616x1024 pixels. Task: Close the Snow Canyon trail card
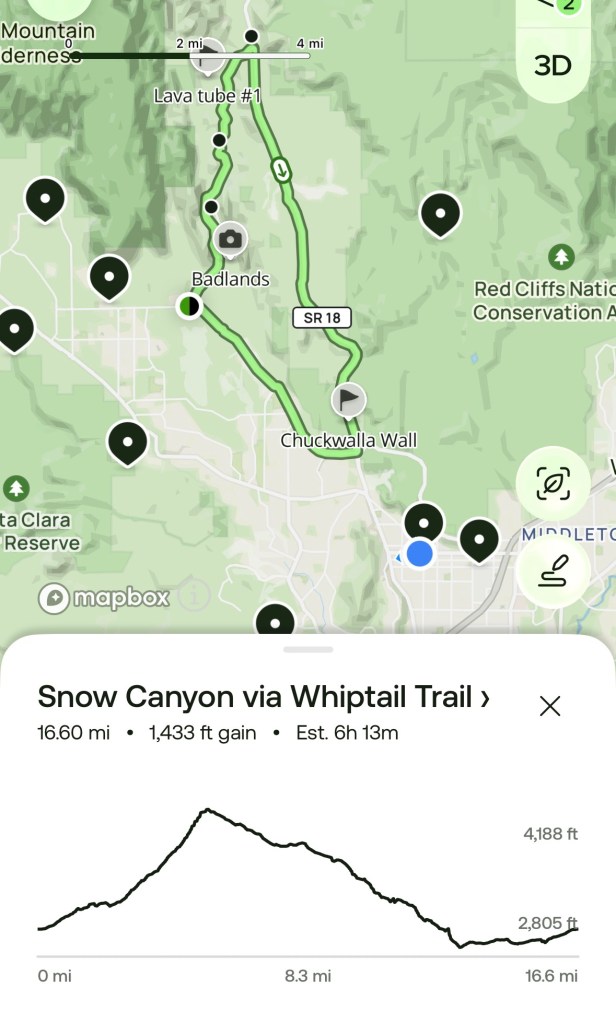[x=550, y=706]
